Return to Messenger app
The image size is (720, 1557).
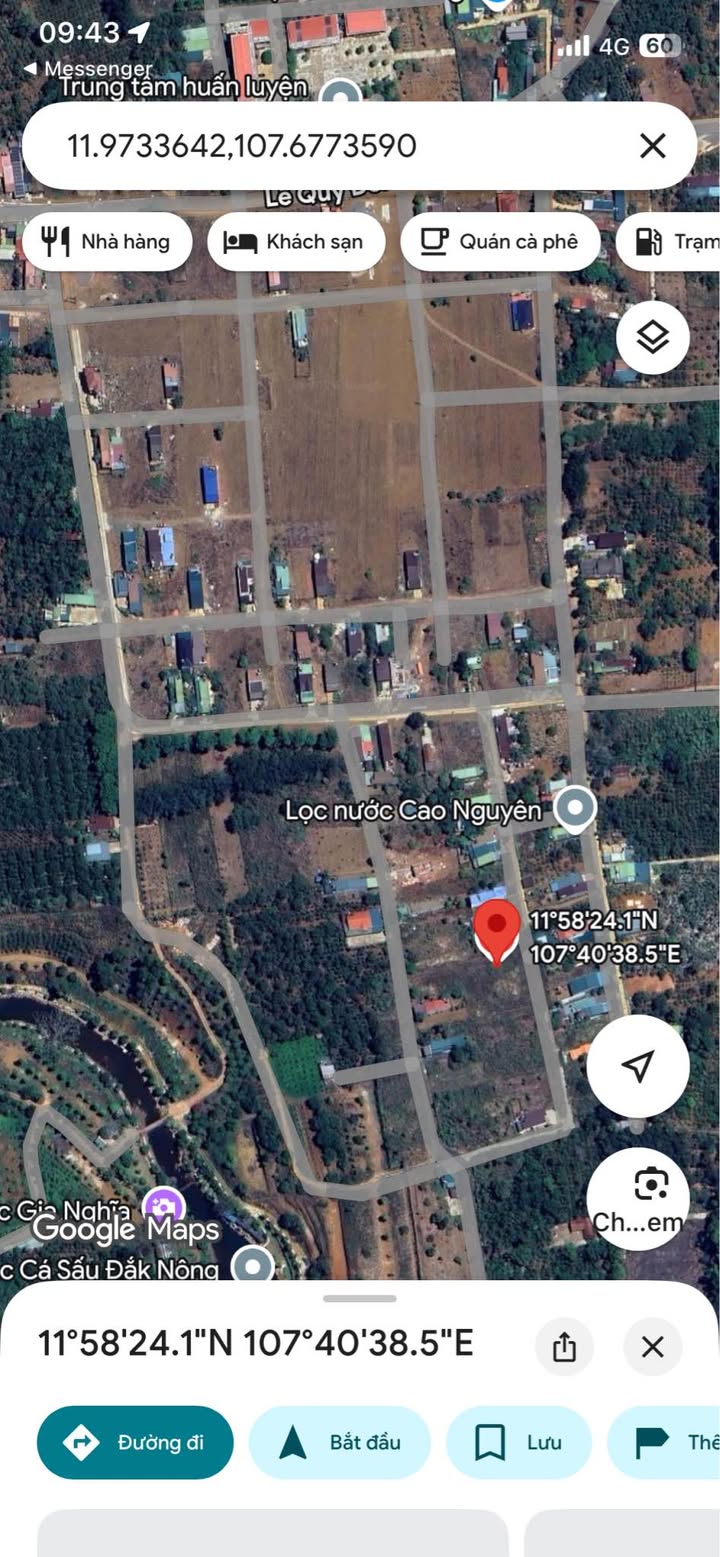pyautogui.click(x=88, y=69)
